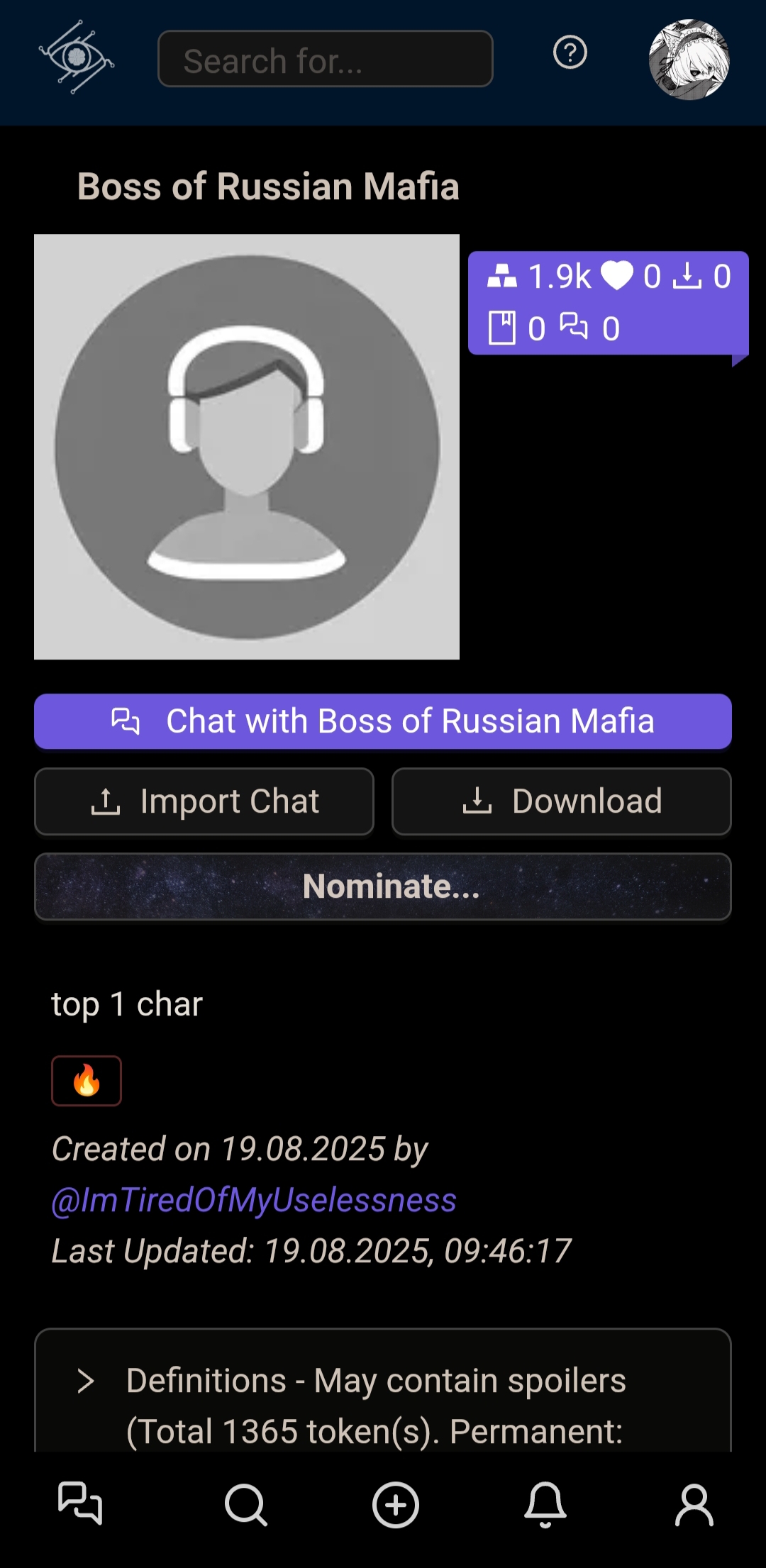
Task: Go to the account profile tab
Action: [x=694, y=1505]
